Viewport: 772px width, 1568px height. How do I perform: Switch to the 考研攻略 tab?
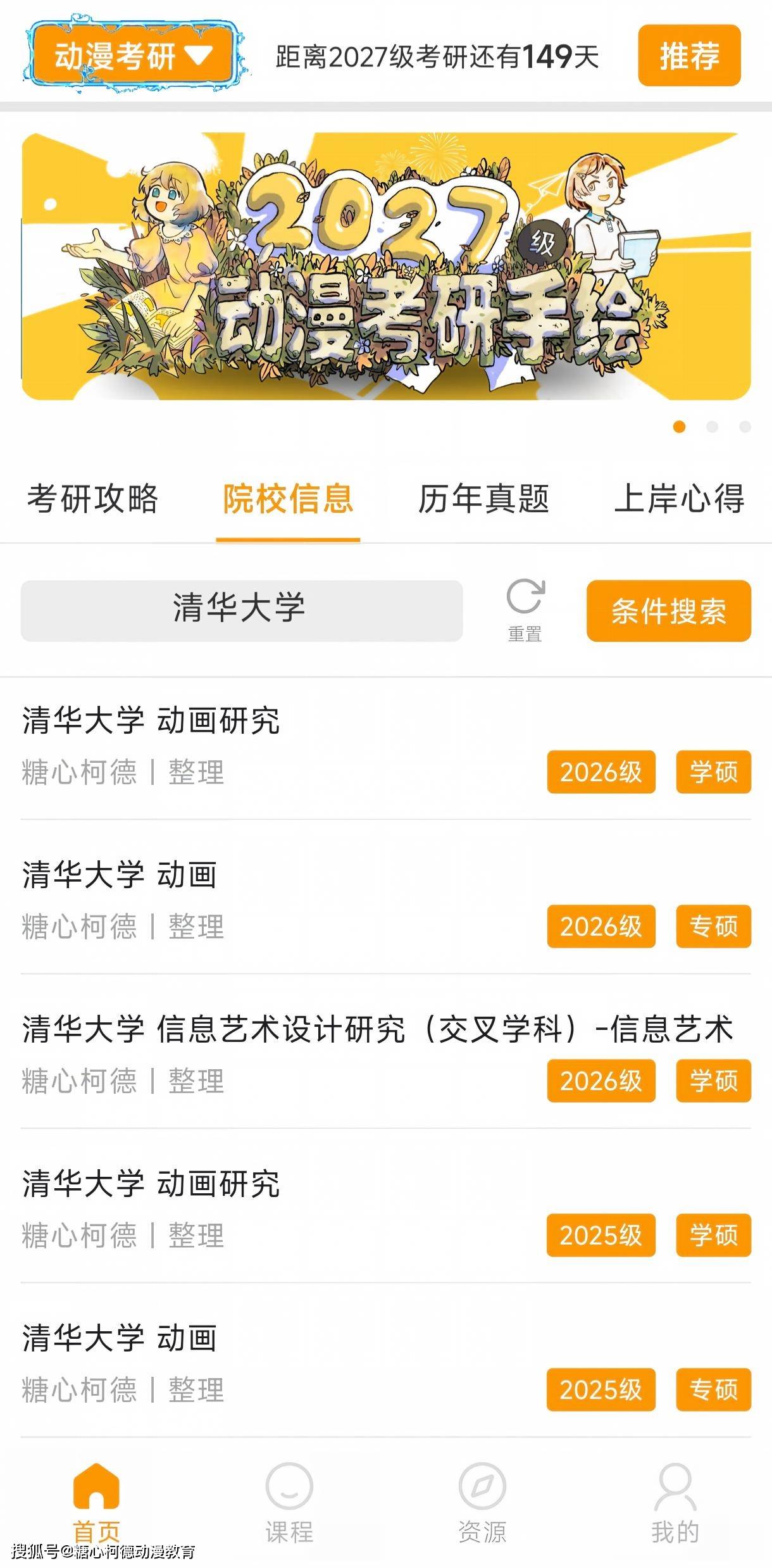(92, 499)
